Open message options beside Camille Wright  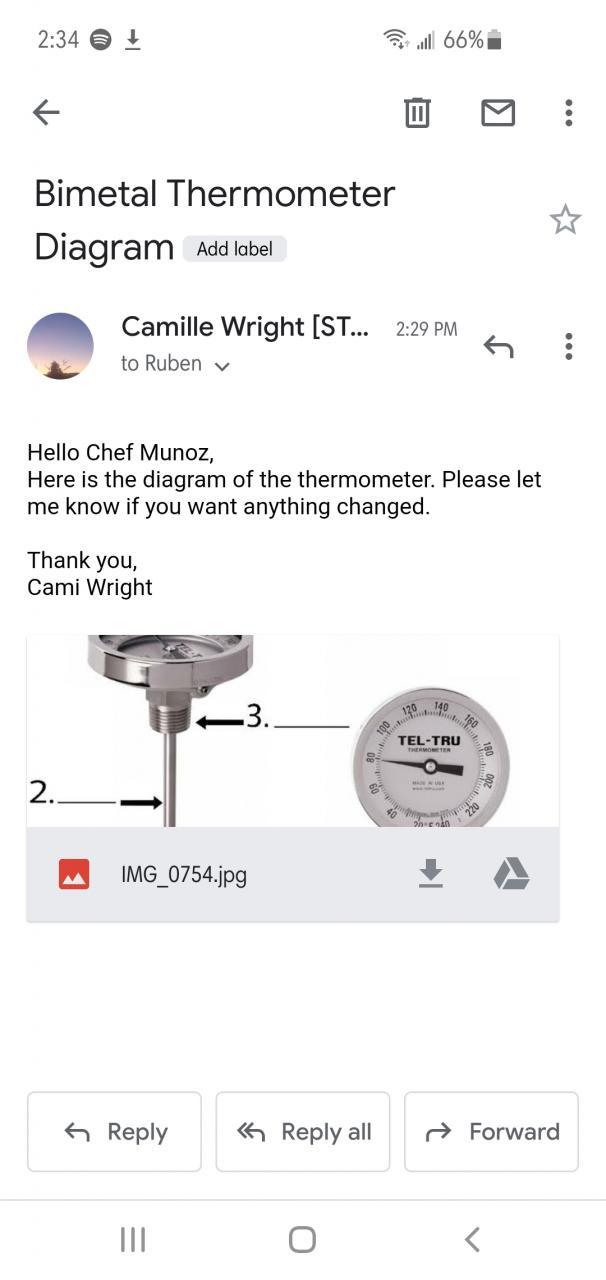tap(568, 346)
